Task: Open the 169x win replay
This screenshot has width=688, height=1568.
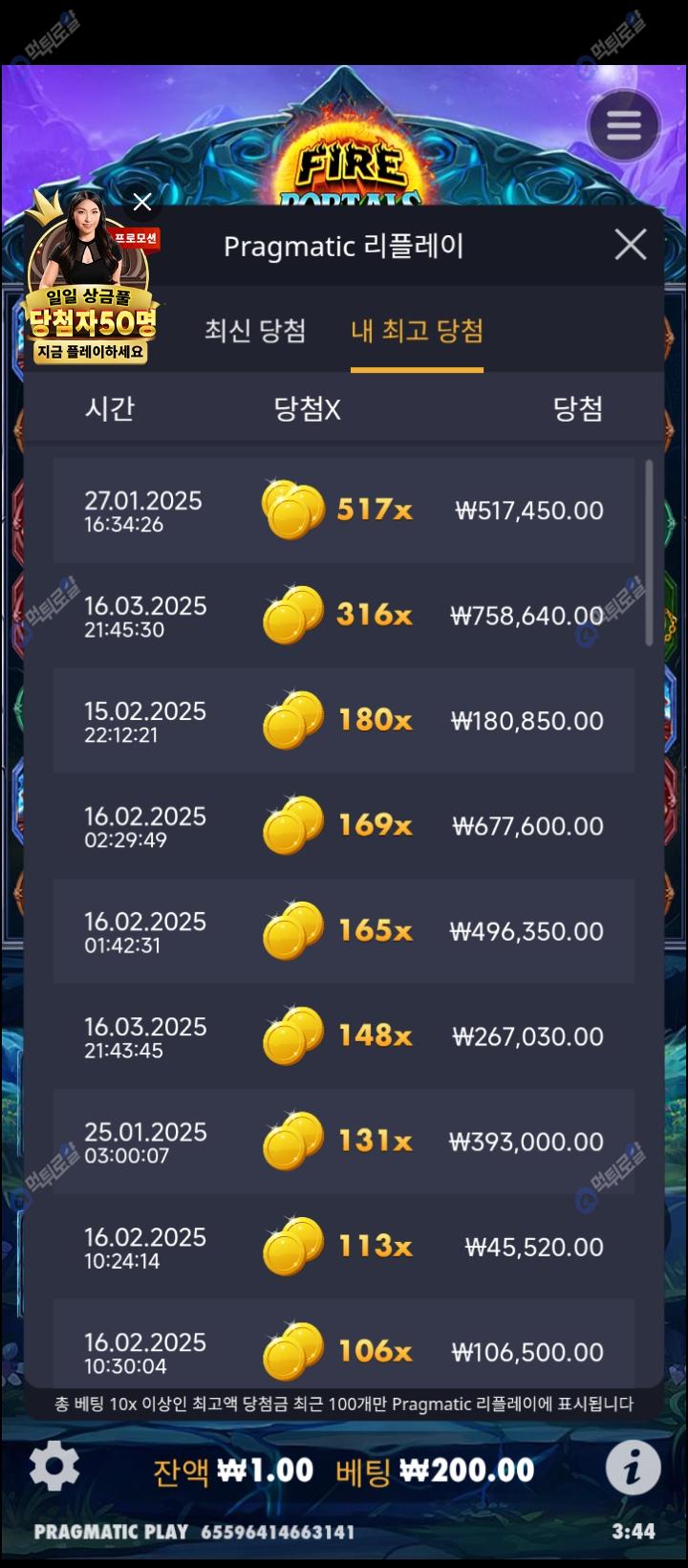Action: pyautogui.click(x=344, y=825)
